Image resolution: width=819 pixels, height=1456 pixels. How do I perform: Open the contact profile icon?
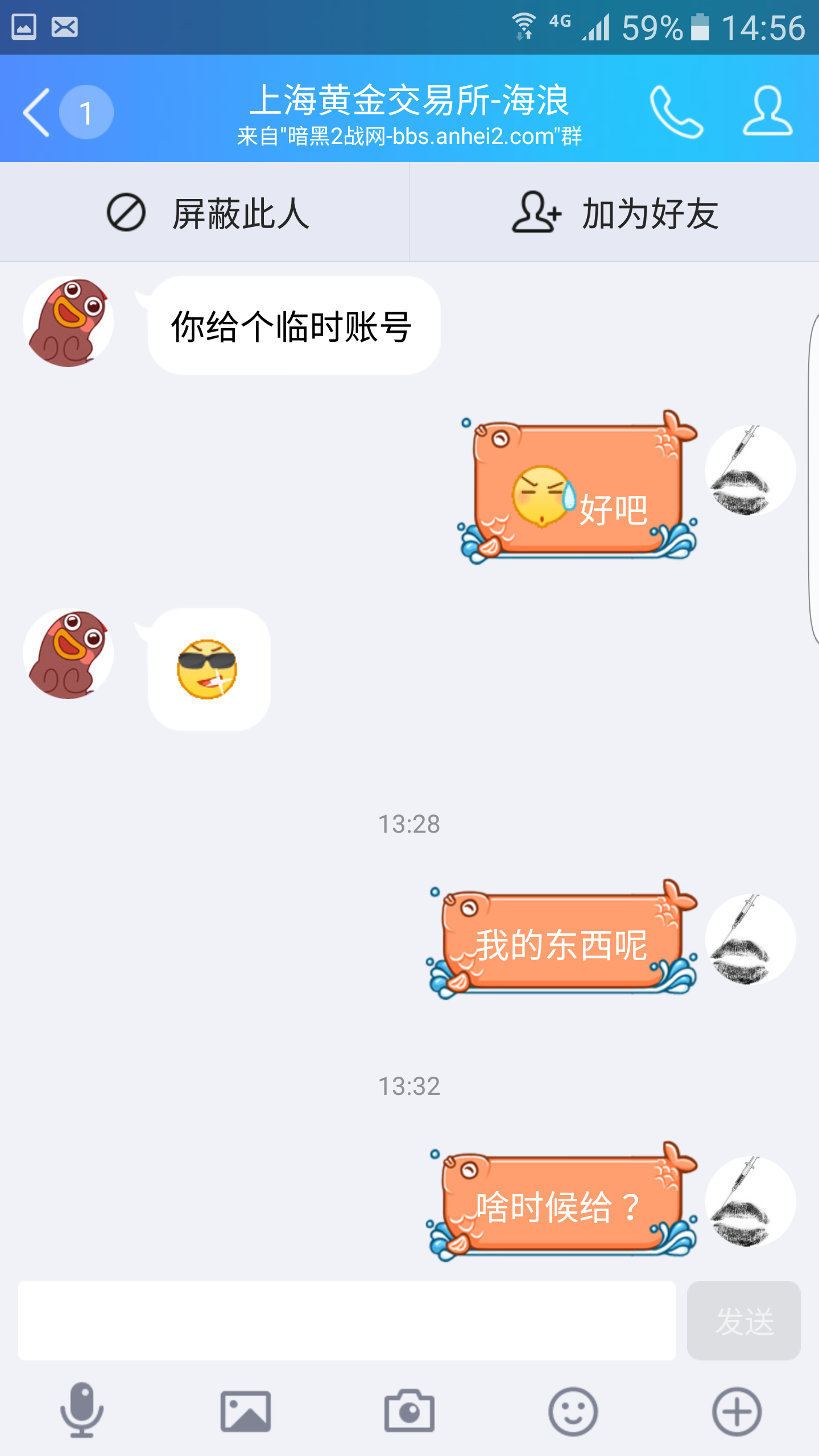[767, 112]
